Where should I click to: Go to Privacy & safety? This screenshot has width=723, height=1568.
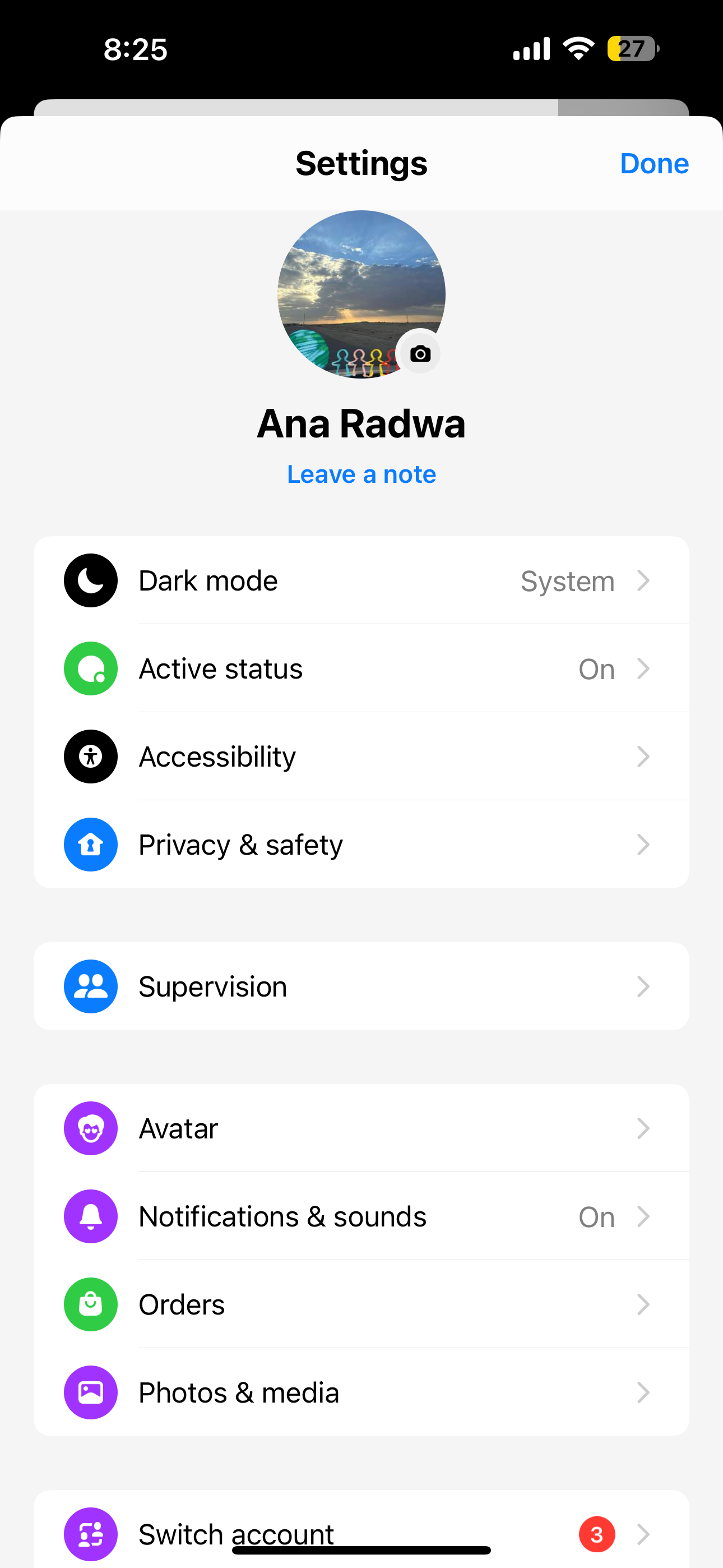[x=361, y=844]
